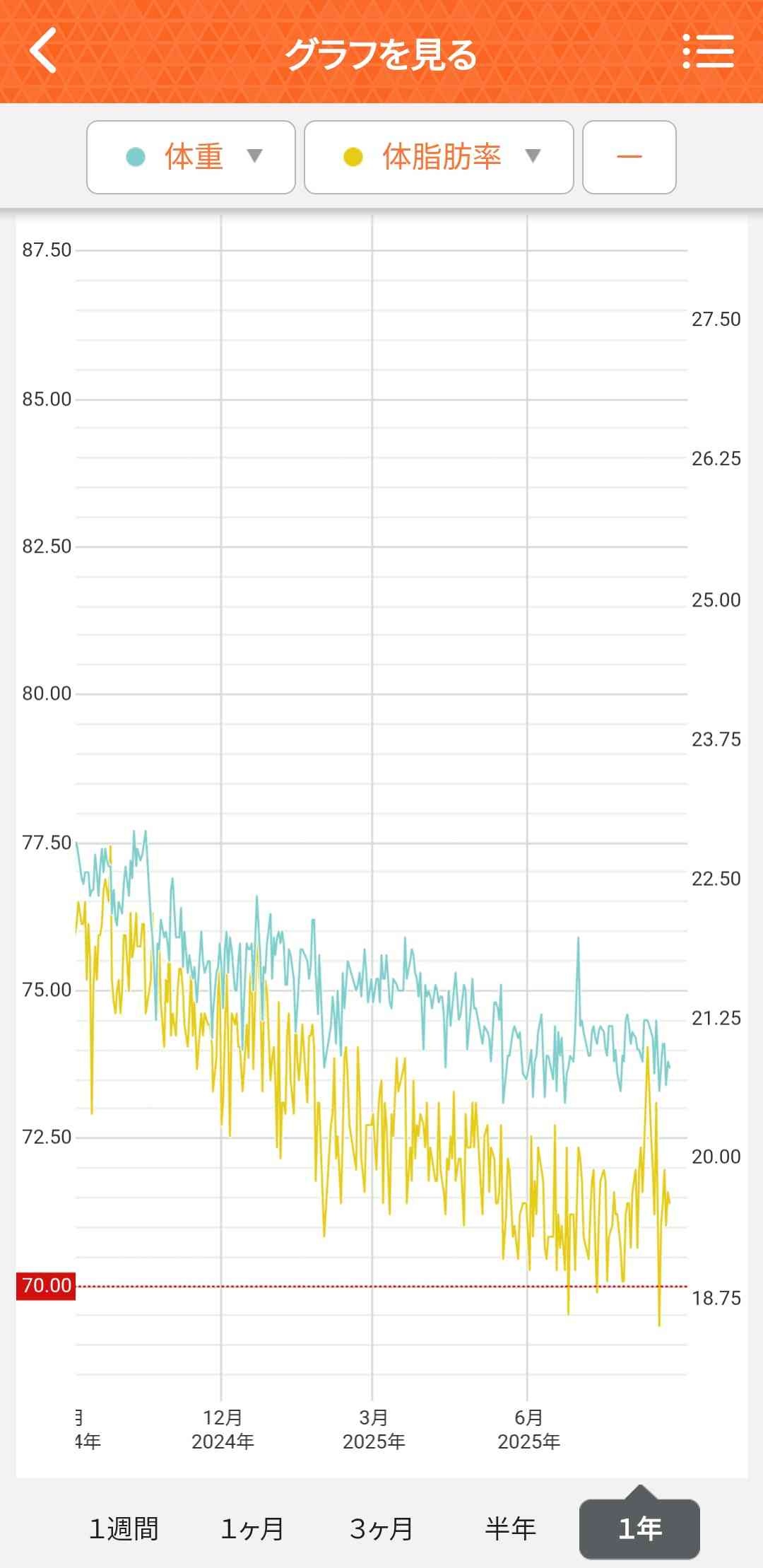Viewport: 763px width, 1568px height.
Task: Open the third empty metric selector
Action: (629, 157)
